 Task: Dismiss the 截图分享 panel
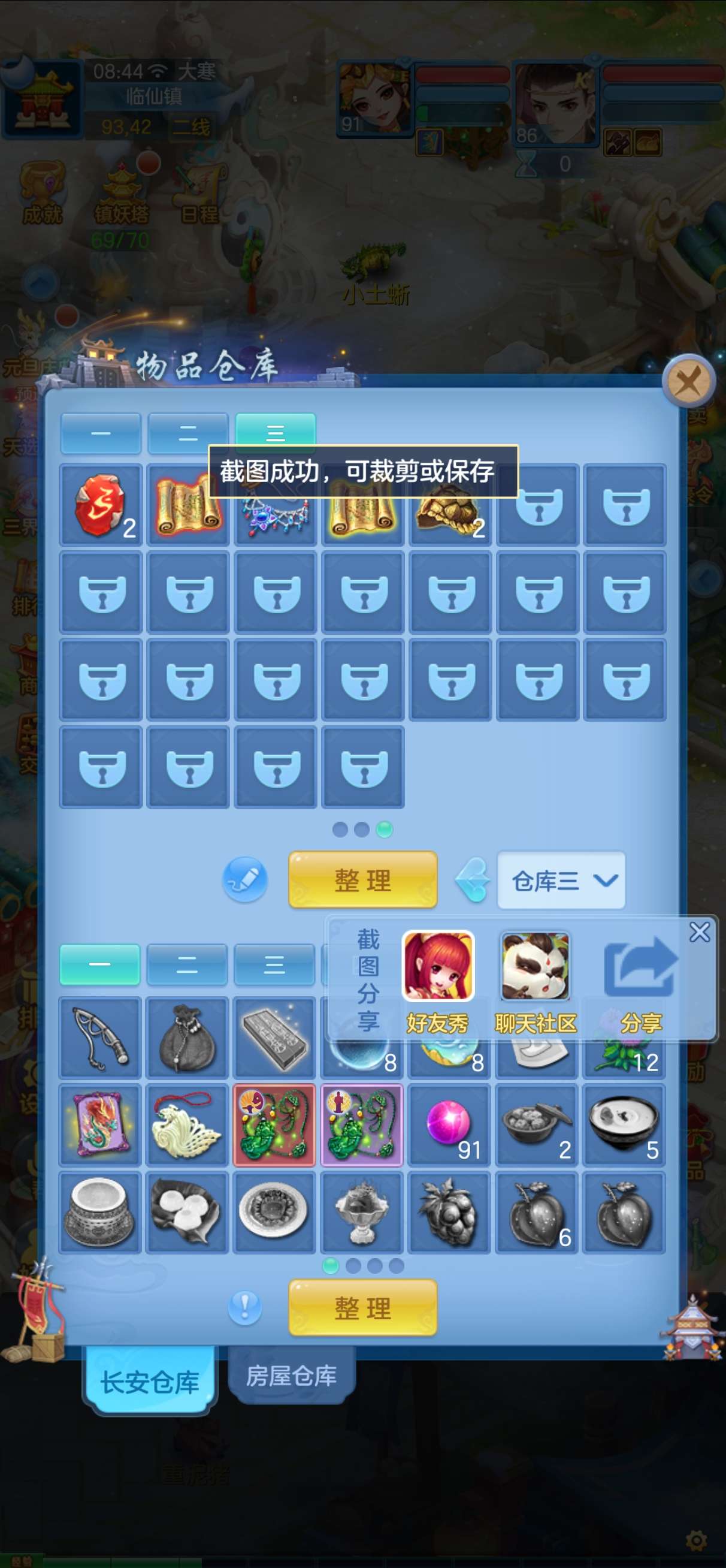tap(699, 931)
